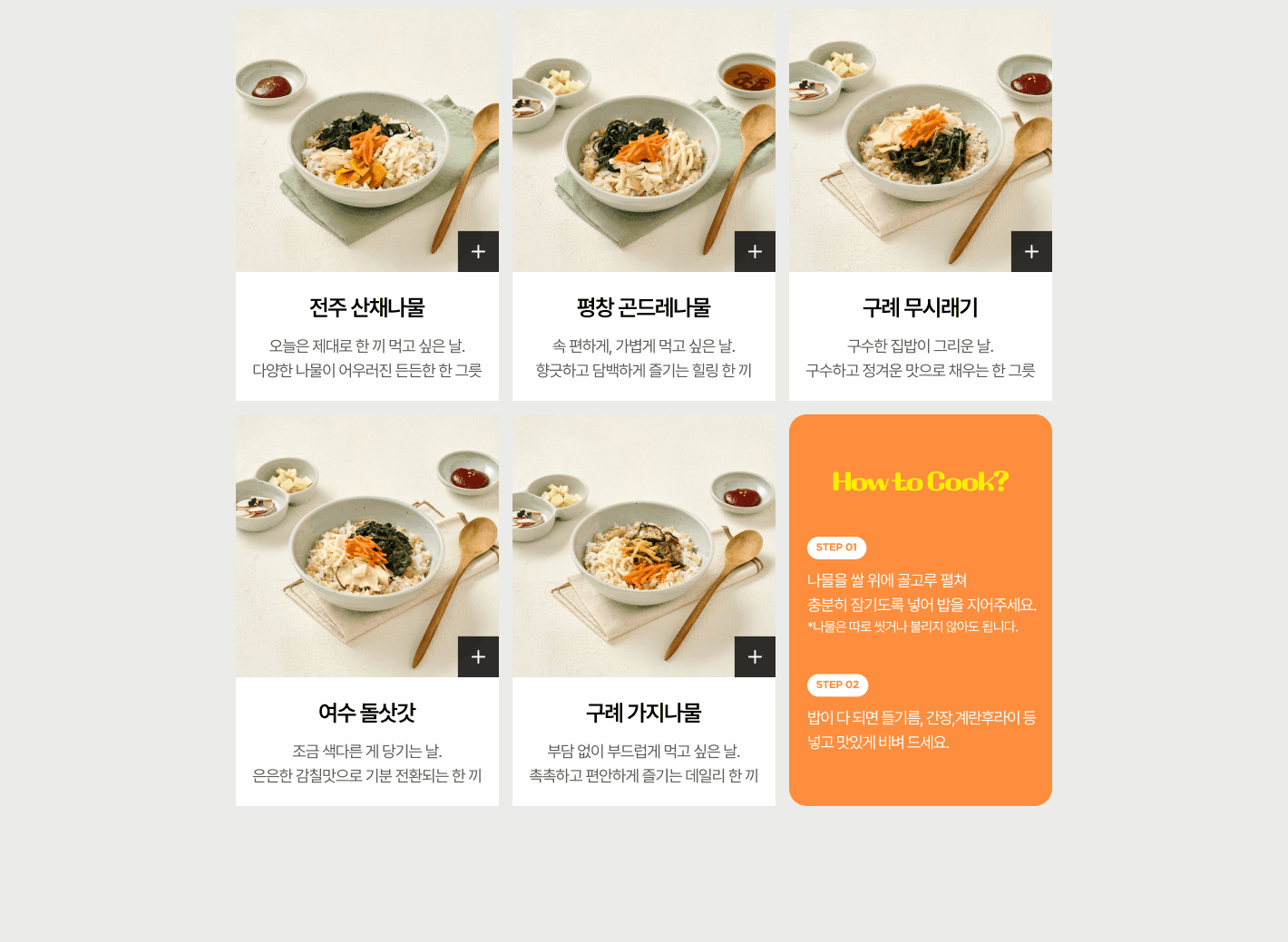Open the 여수 돌삿갓 card
This screenshot has height=942, width=1288.
click(x=366, y=714)
